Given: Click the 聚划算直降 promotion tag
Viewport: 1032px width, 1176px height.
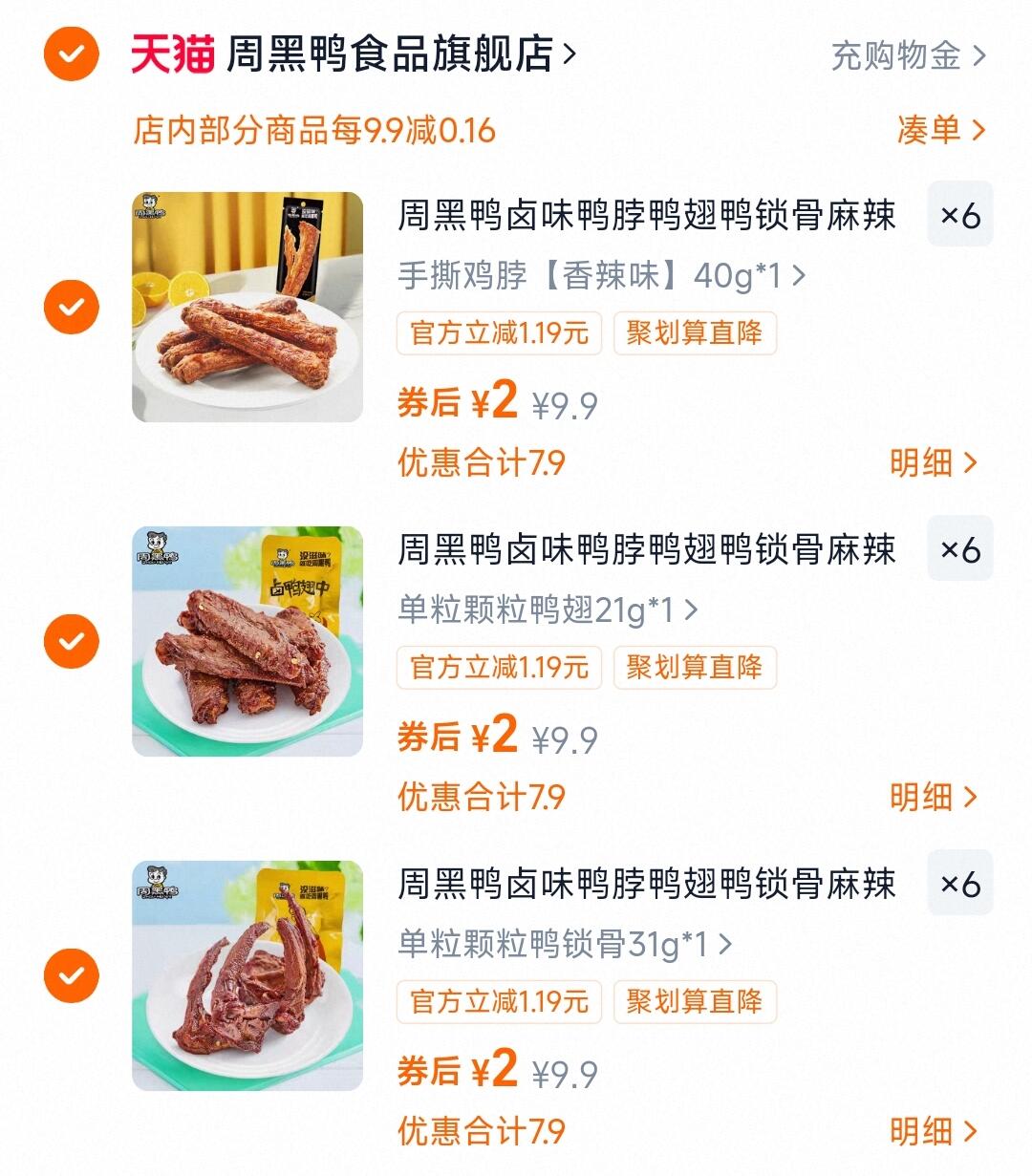Looking at the screenshot, I should (x=695, y=333).
